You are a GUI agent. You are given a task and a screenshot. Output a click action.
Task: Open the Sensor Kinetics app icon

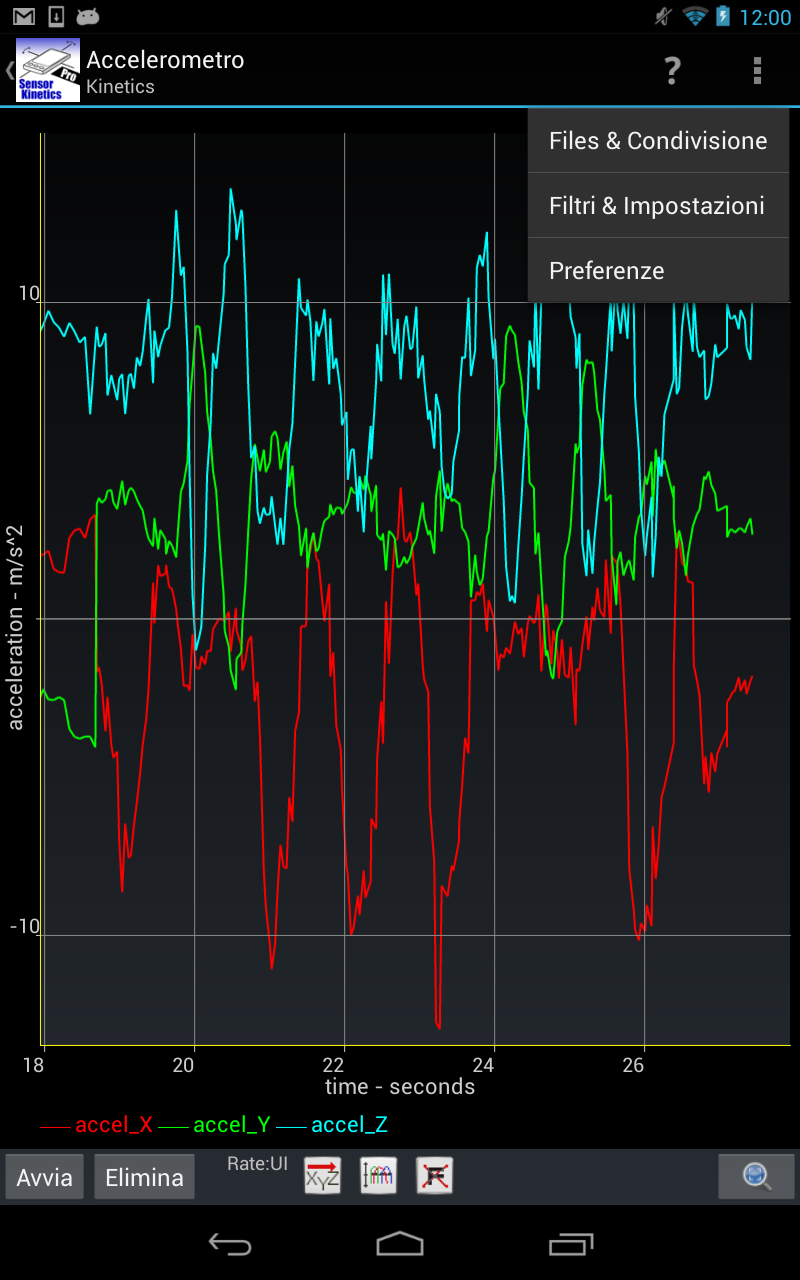tap(46, 70)
